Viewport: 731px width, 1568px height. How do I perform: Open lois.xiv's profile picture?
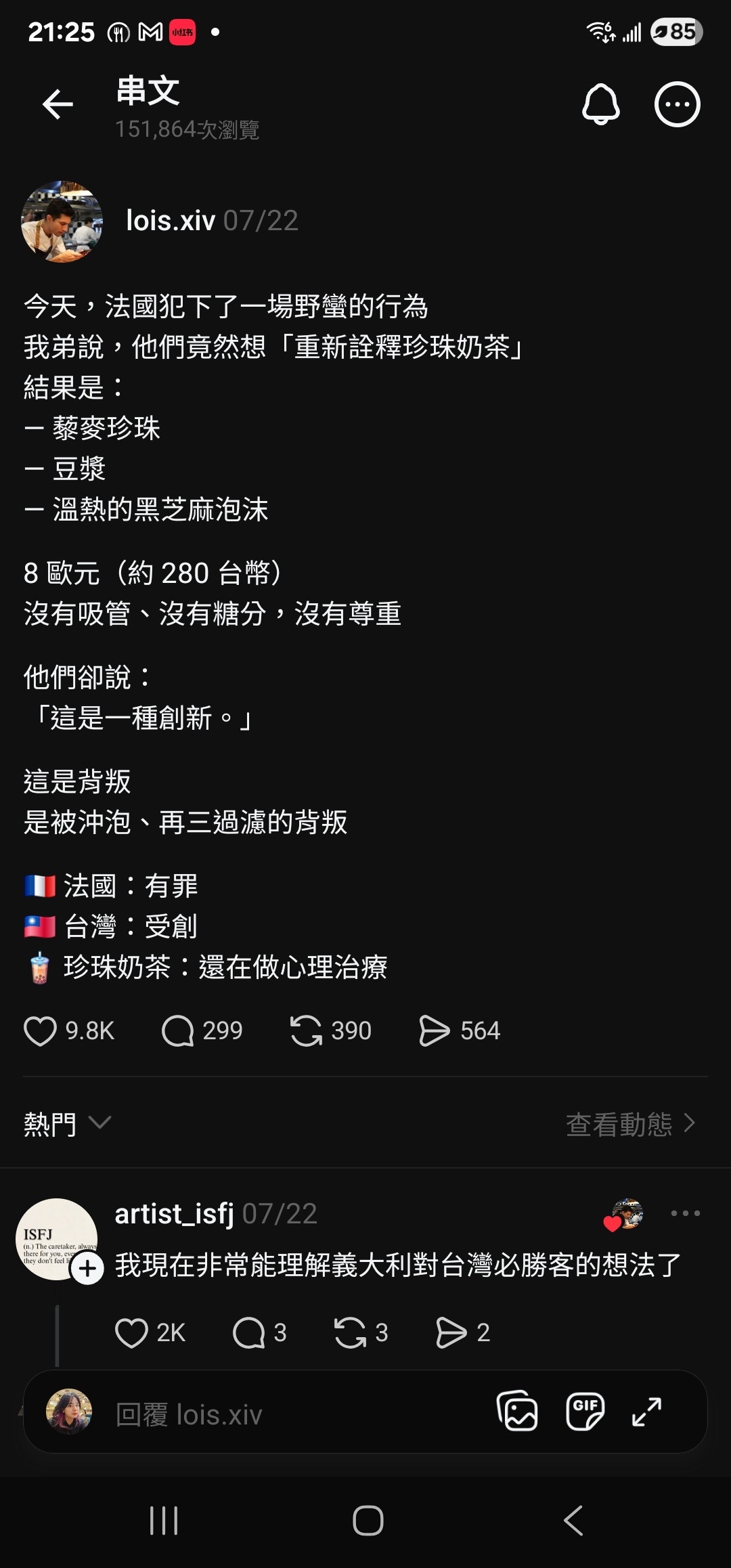[62, 221]
